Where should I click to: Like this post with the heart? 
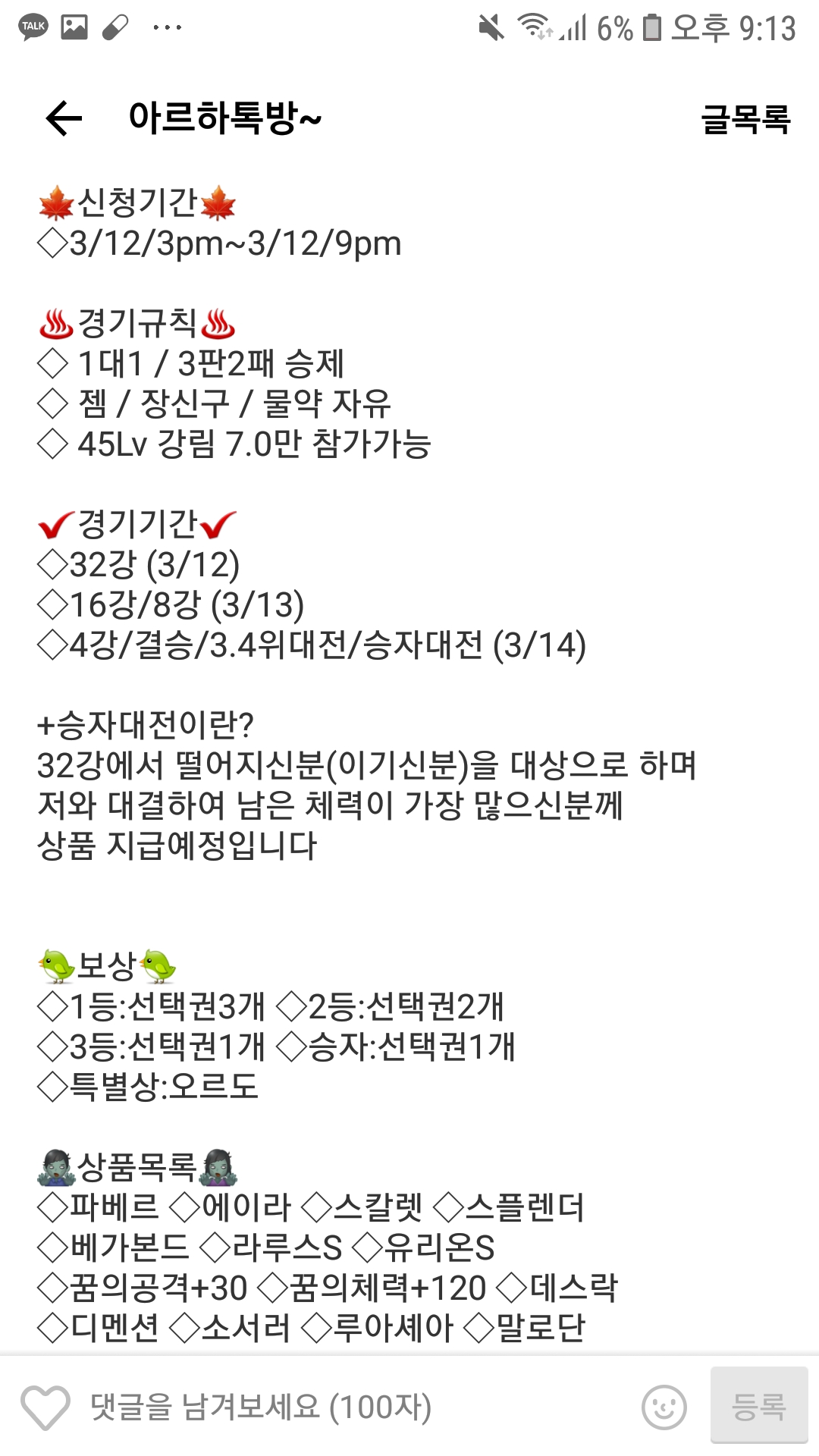[x=45, y=1407]
